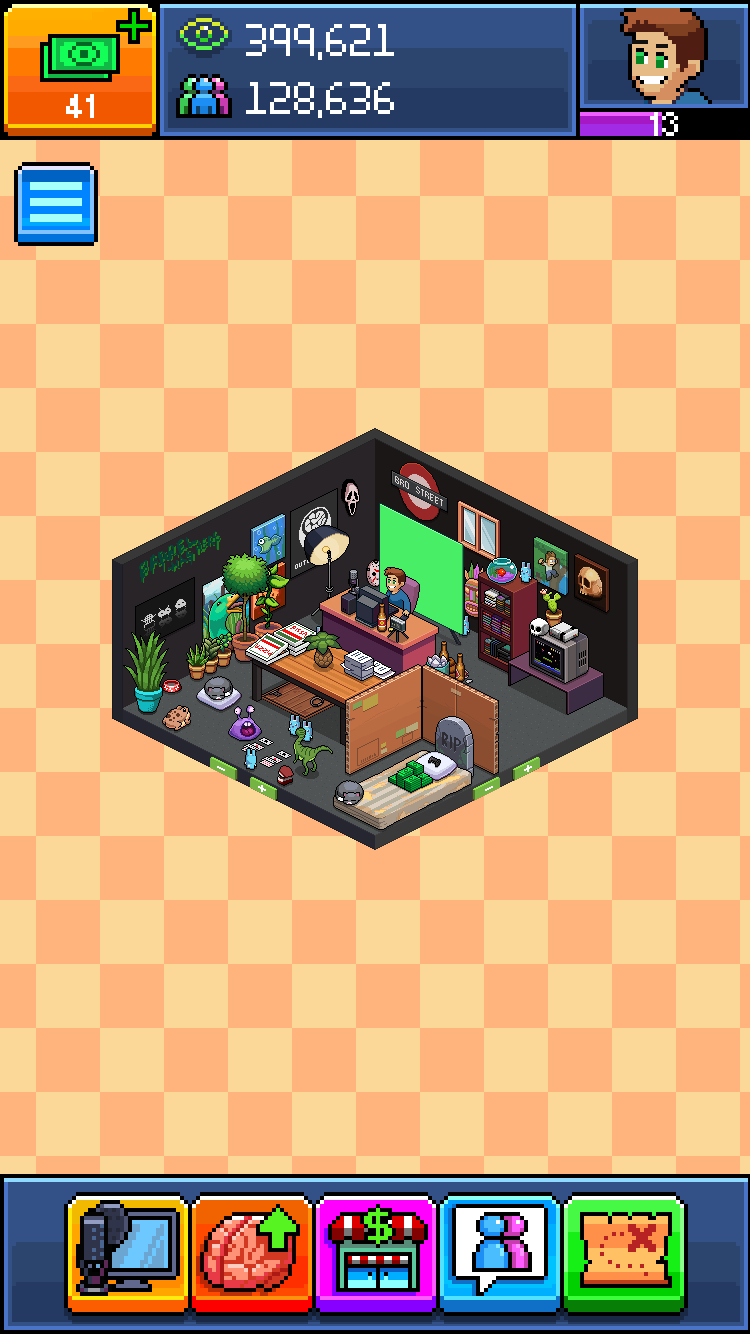Open the player profile avatar
Viewport: 750px width, 1334px height.
pyautogui.click(x=663, y=56)
